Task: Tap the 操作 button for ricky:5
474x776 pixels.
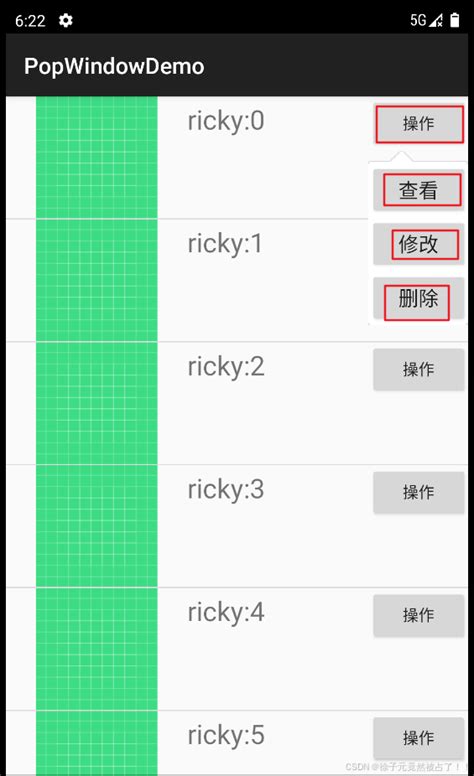Action: [x=419, y=738]
